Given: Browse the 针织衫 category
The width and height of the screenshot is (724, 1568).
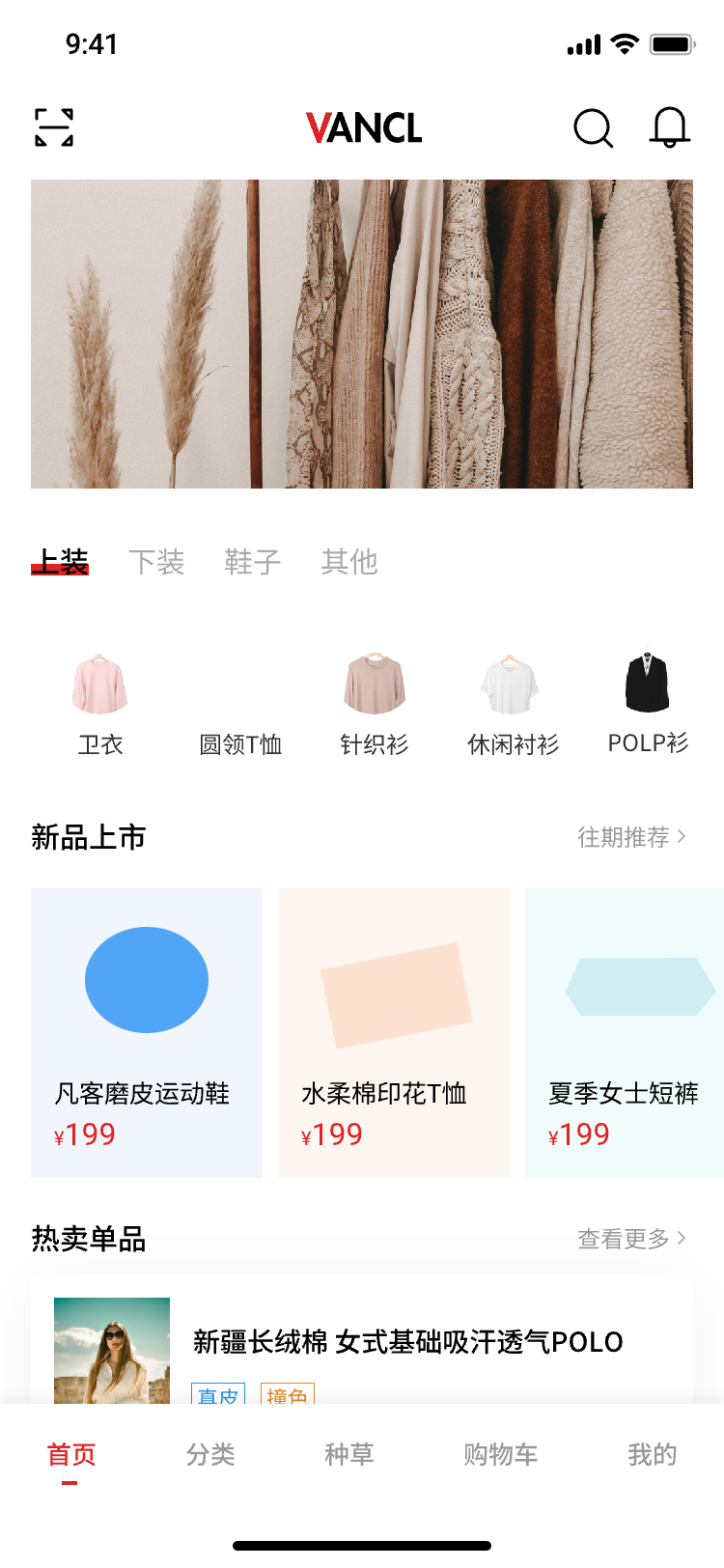Looking at the screenshot, I should pyautogui.click(x=375, y=705).
